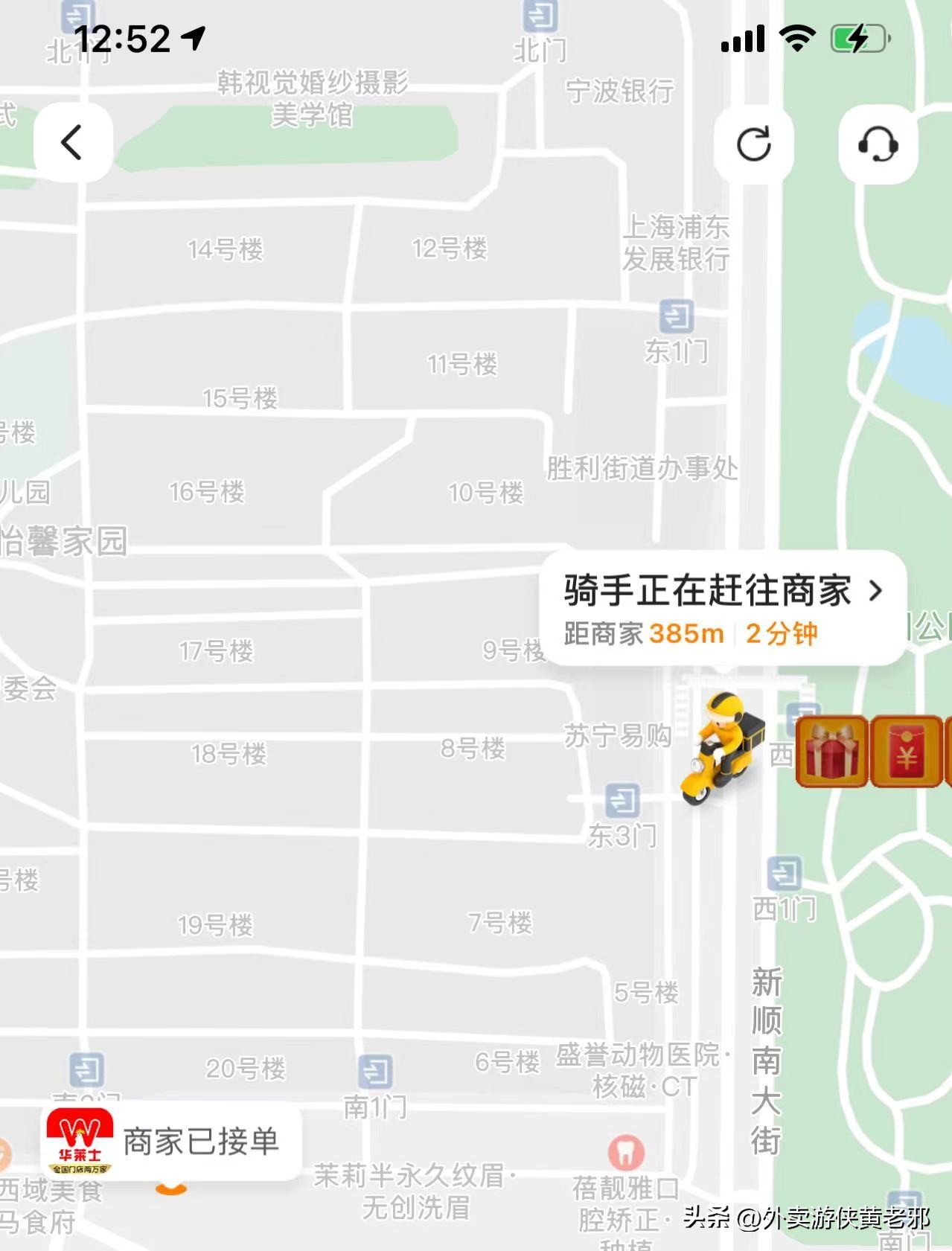Tap the back arrow to leave map
This screenshot has height=1251, width=952.
[x=72, y=143]
